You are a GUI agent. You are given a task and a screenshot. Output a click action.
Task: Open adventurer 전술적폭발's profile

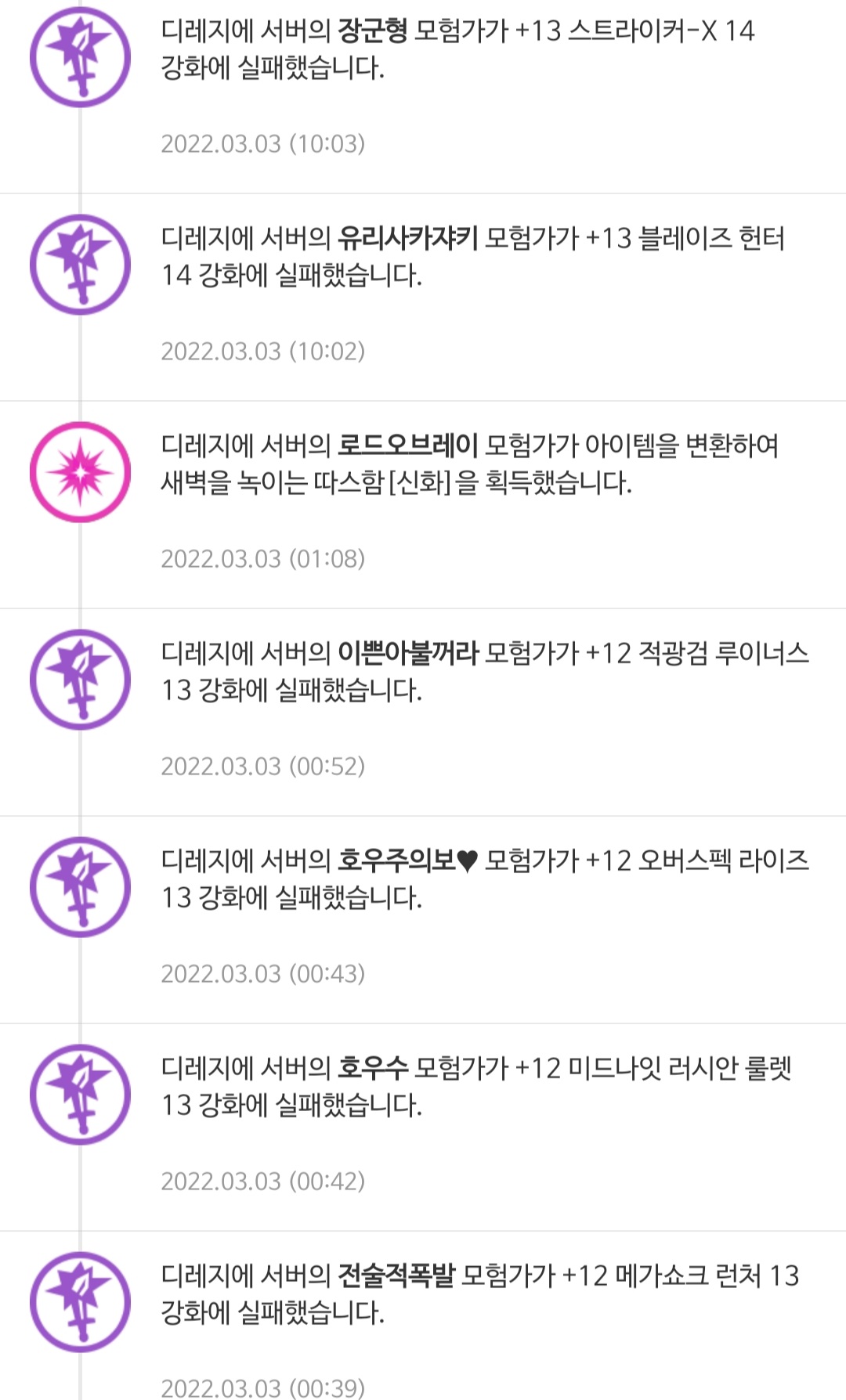pos(396,1276)
